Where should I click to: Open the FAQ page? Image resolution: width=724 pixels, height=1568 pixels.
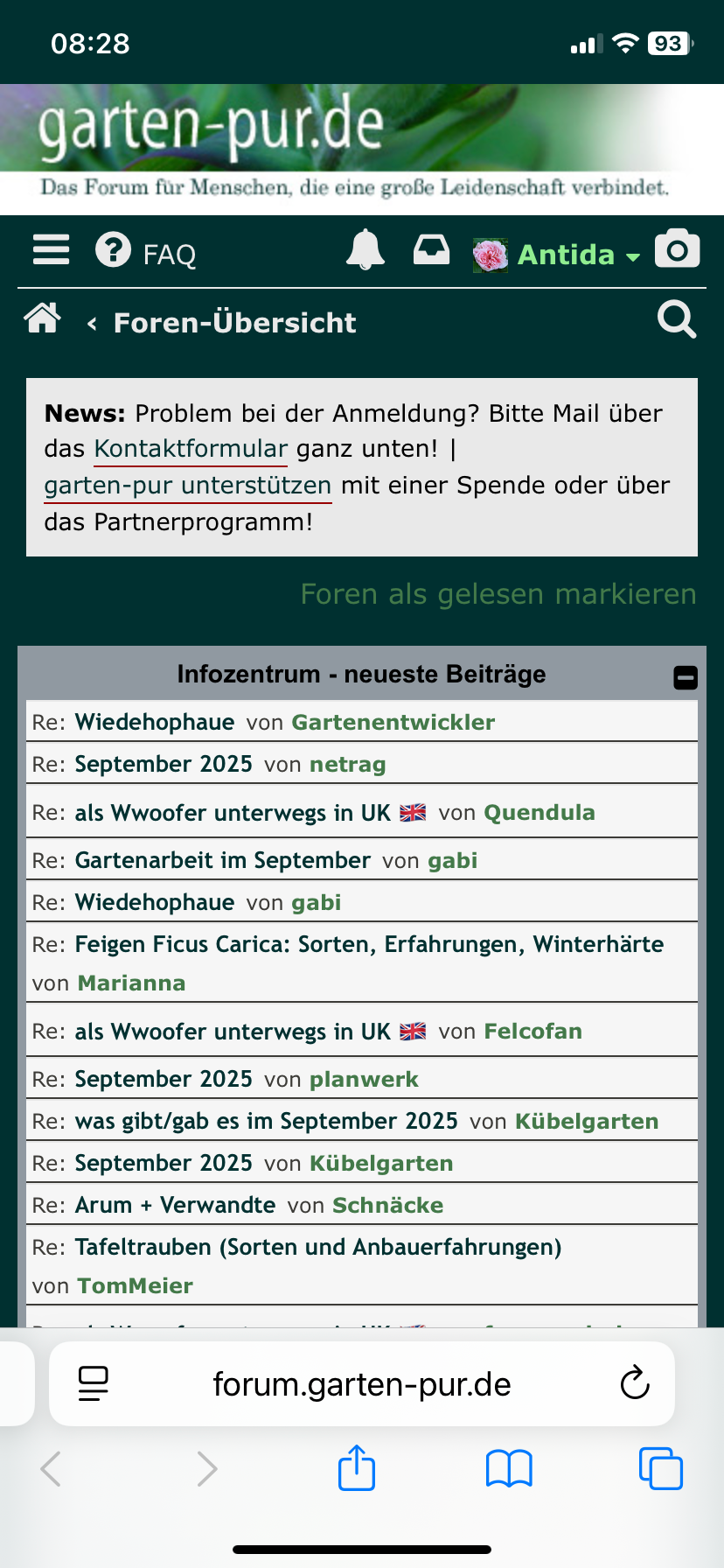click(146, 252)
